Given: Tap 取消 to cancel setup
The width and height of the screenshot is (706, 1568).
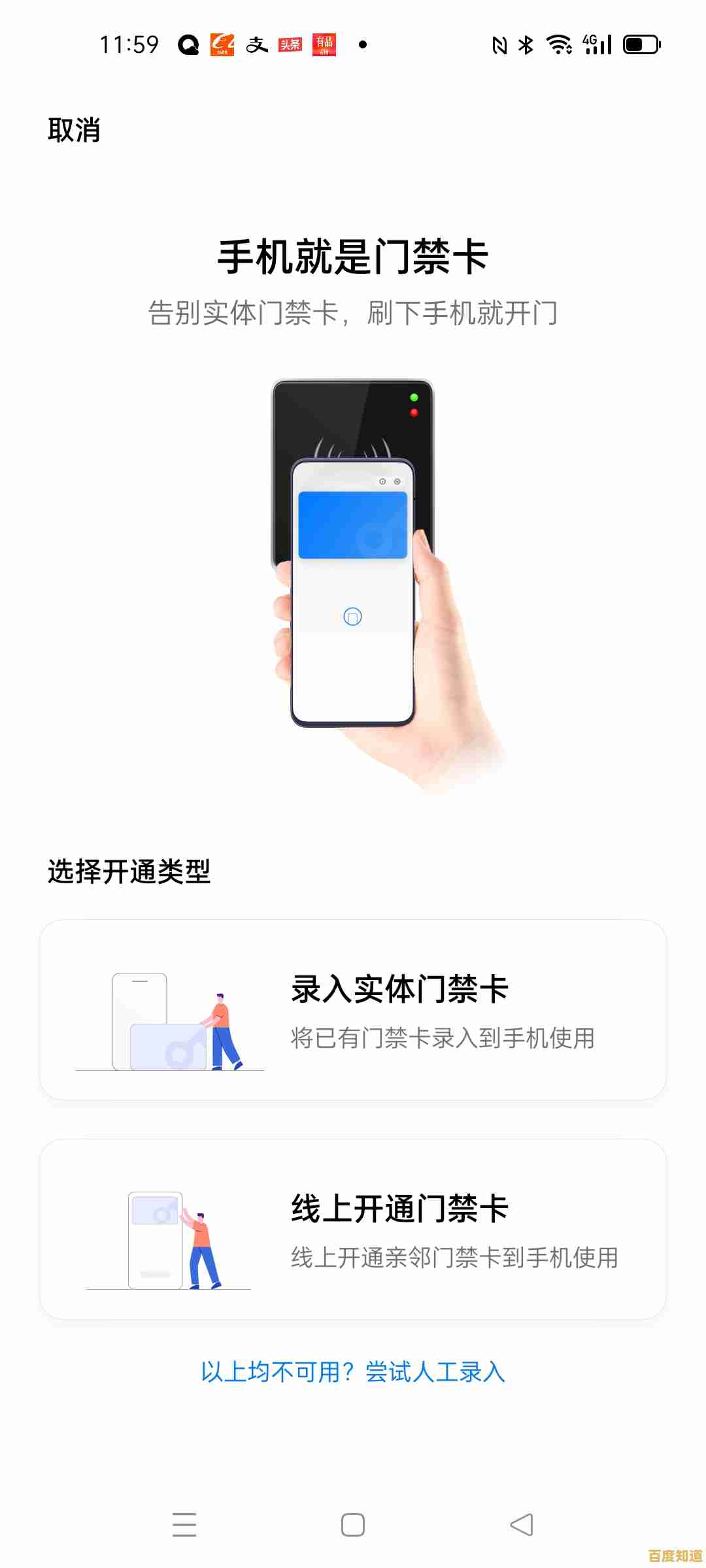Looking at the screenshot, I should (x=74, y=130).
